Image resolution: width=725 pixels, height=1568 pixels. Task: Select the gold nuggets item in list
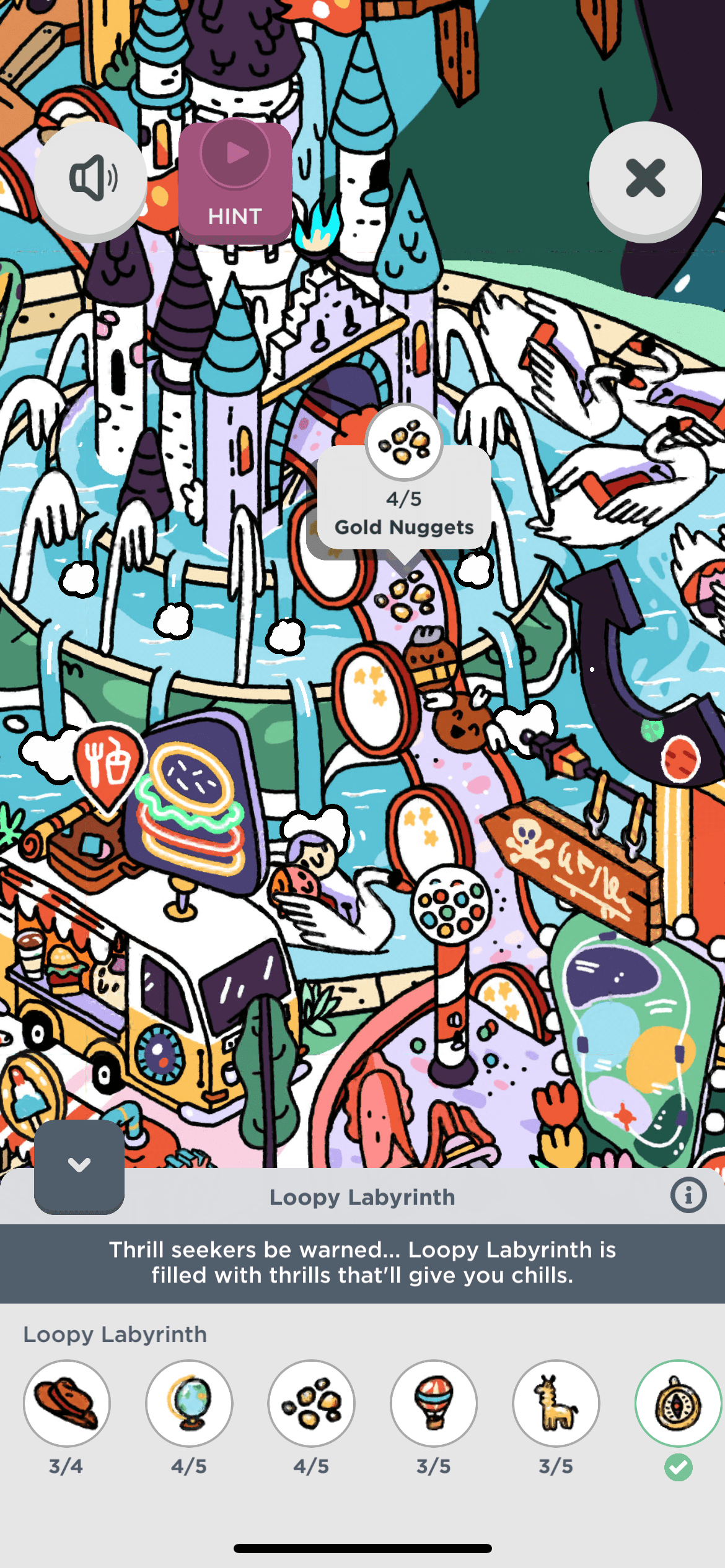[x=311, y=1403]
